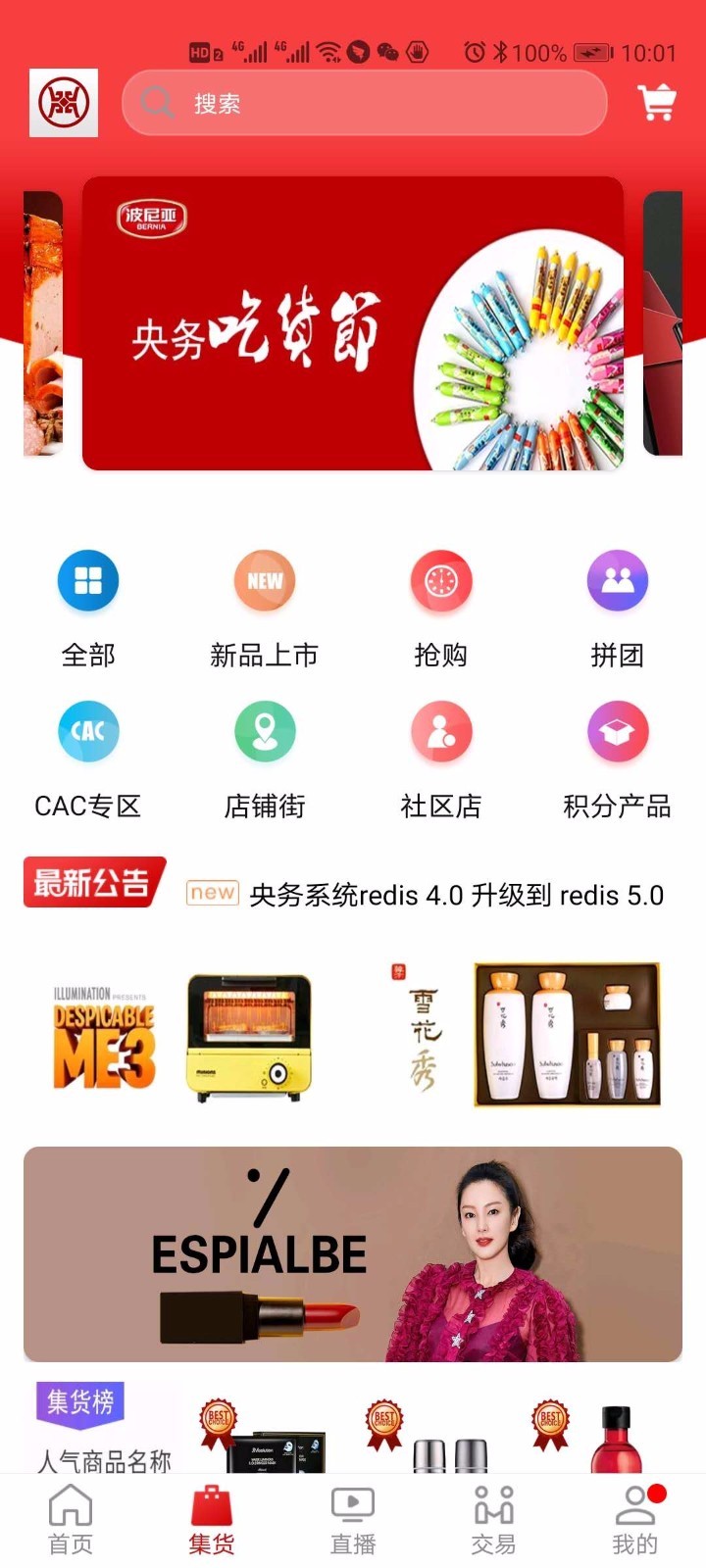Tap the 搜索 search box
The height and width of the screenshot is (1568, 706).
point(364,103)
